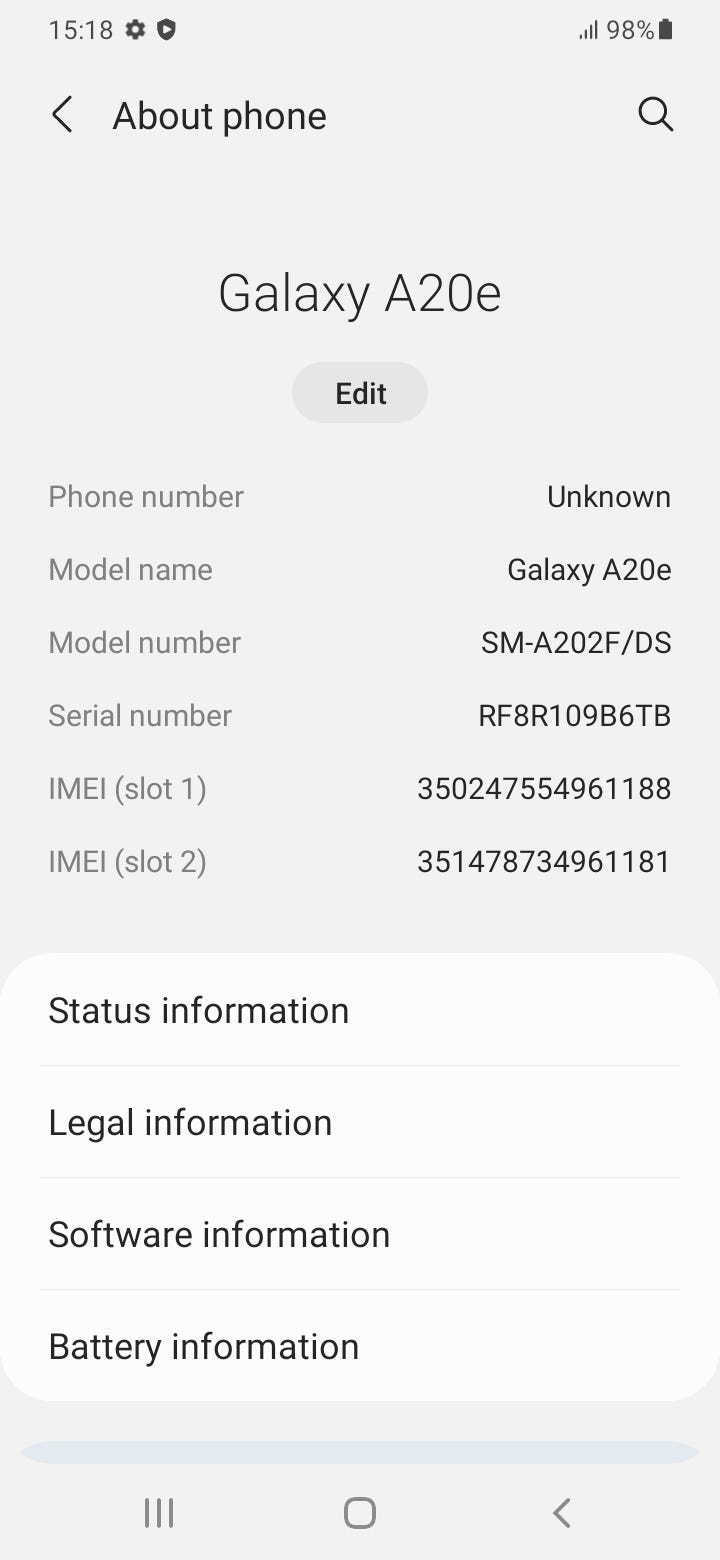Tap Edit to rename the device
Image resolution: width=720 pixels, height=1560 pixels.
(360, 393)
